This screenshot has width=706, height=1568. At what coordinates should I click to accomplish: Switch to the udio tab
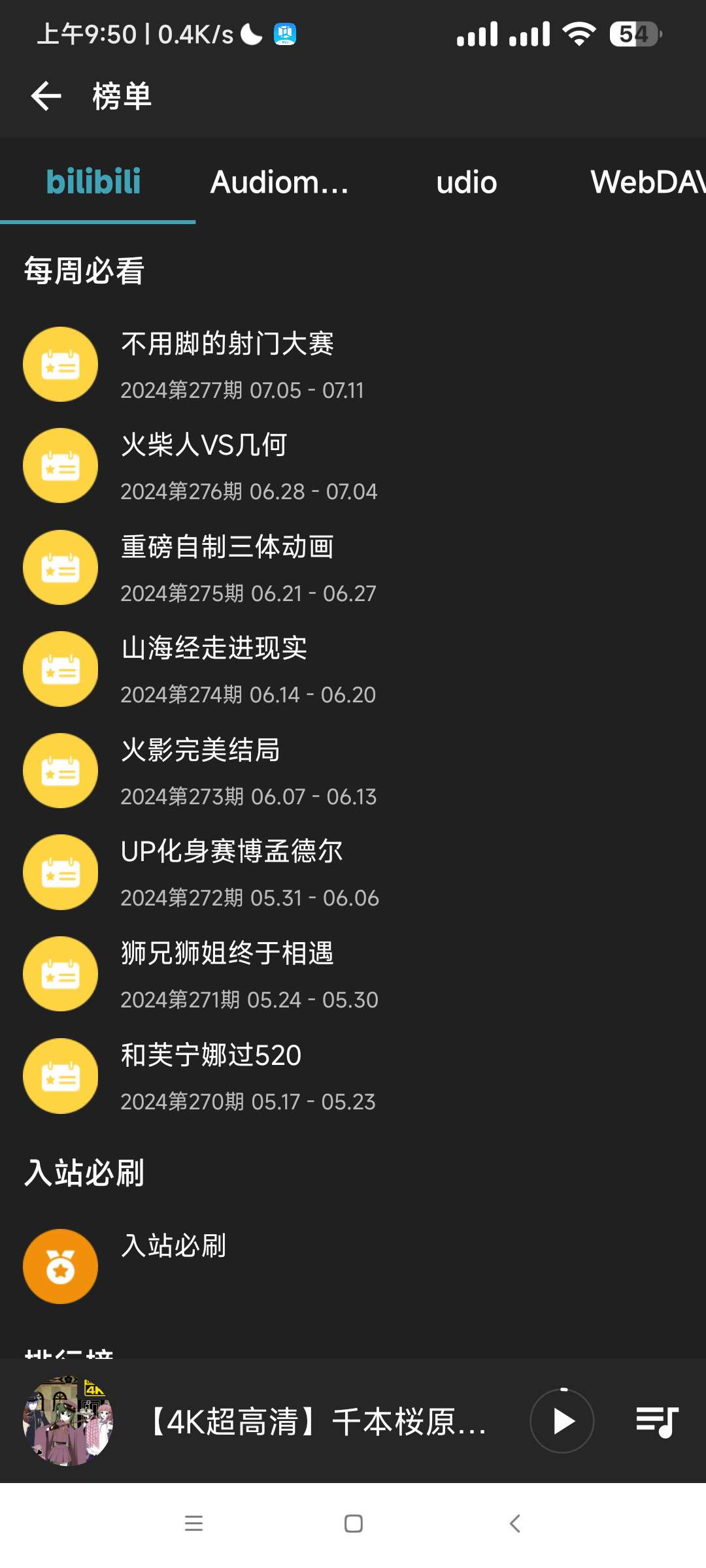coord(466,182)
